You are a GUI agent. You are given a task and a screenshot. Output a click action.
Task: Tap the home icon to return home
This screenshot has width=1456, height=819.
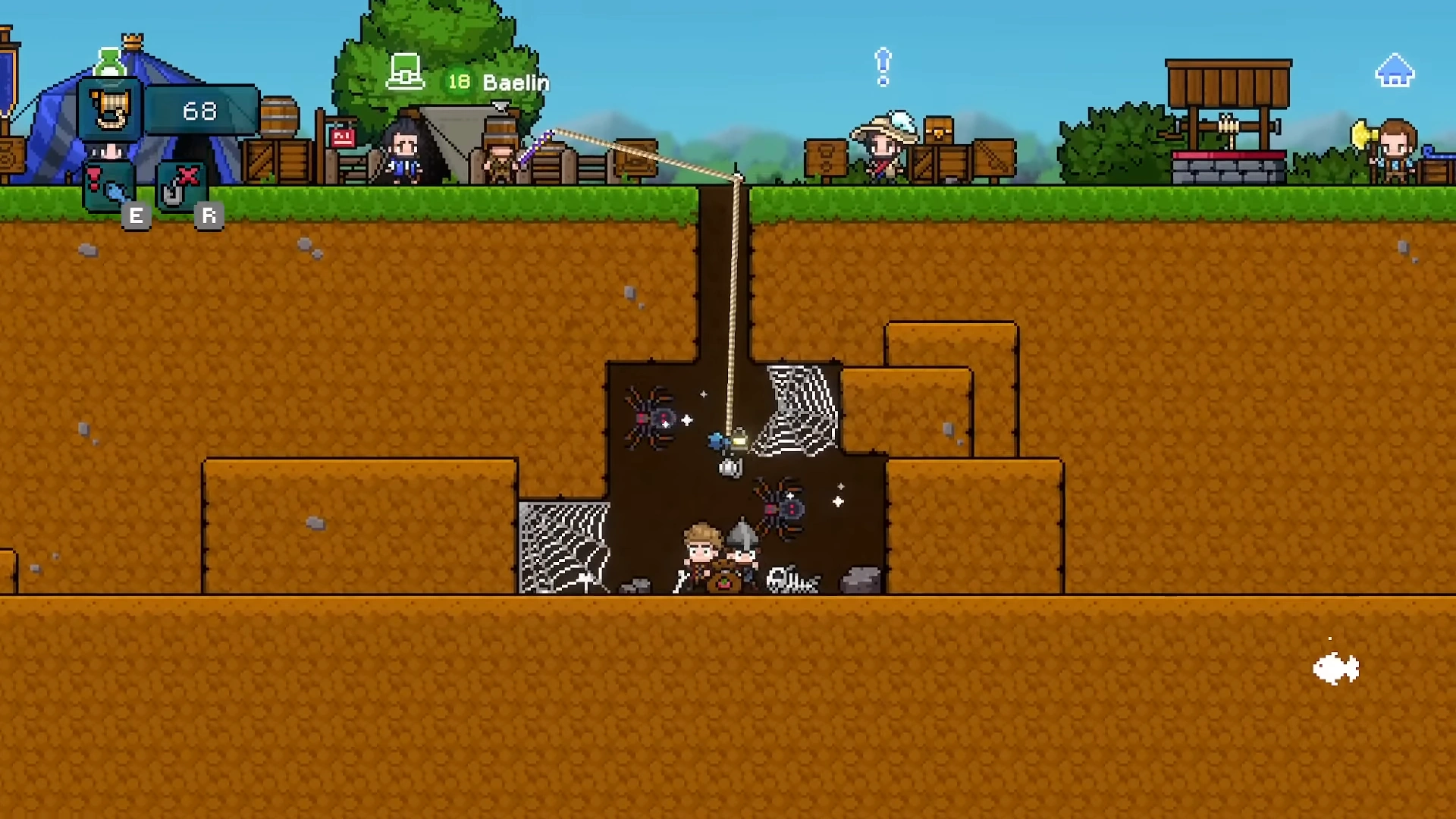(x=1394, y=71)
